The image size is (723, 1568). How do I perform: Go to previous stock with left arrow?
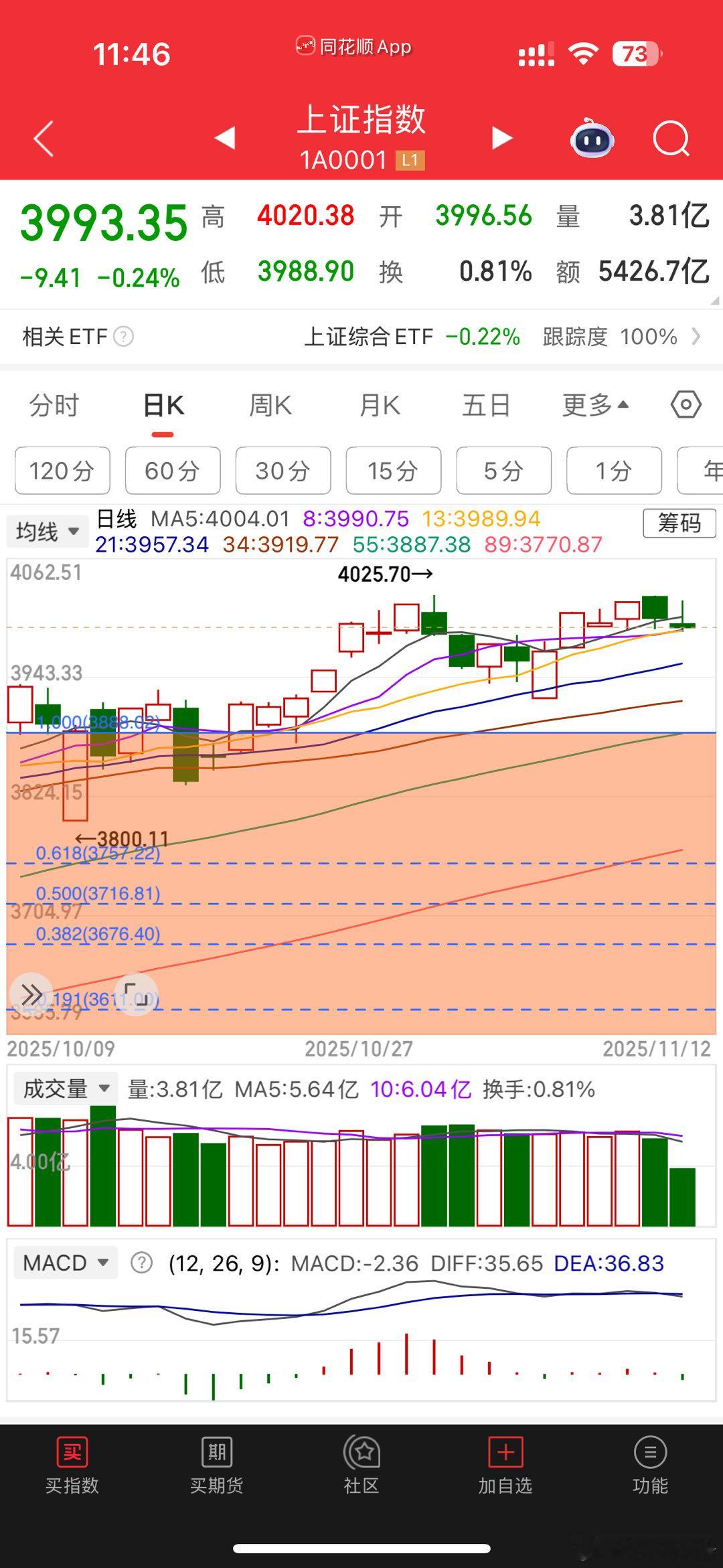point(224,137)
